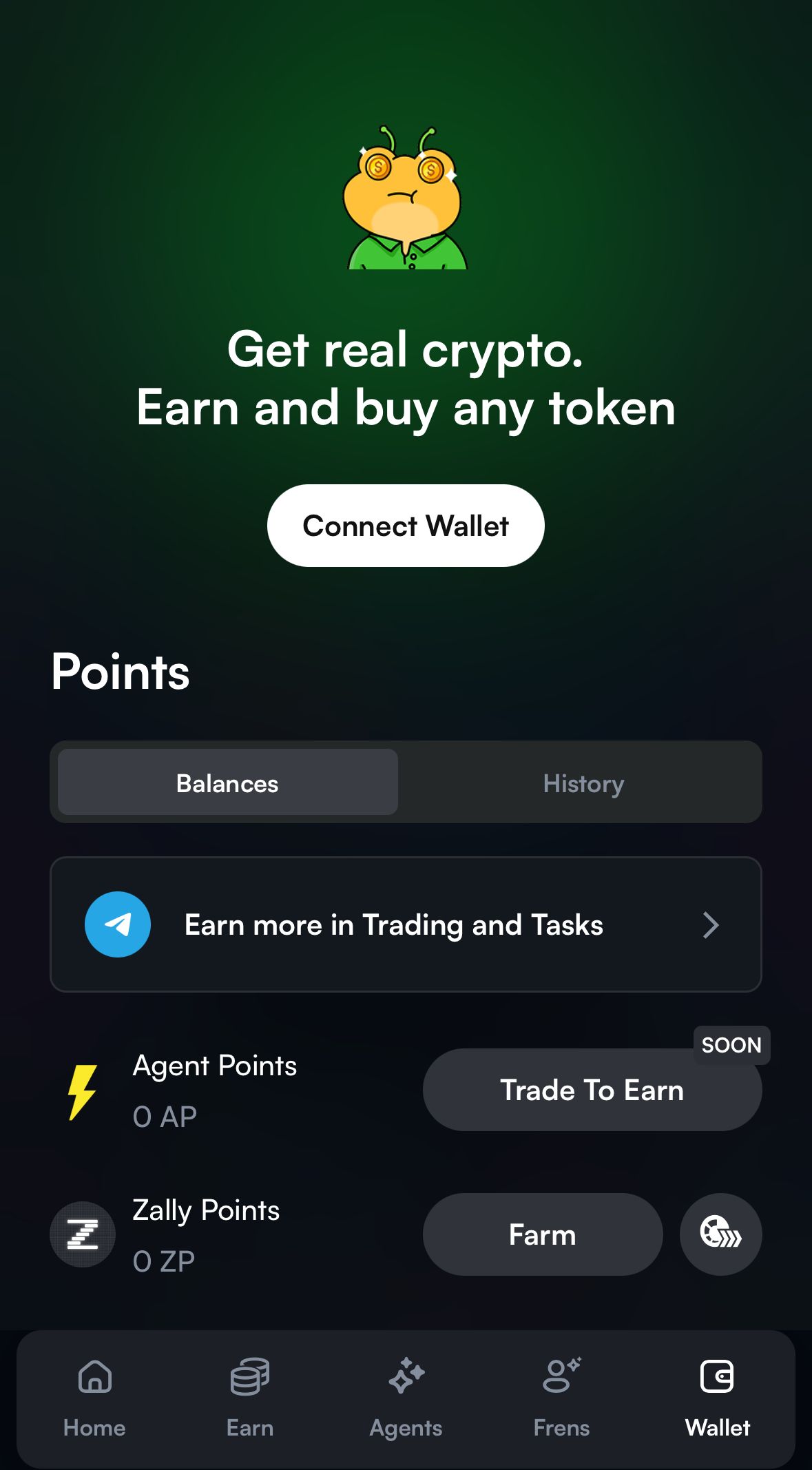Switch to the Balances tab
The width and height of the screenshot is (812, 1470).
pos(227,783)
